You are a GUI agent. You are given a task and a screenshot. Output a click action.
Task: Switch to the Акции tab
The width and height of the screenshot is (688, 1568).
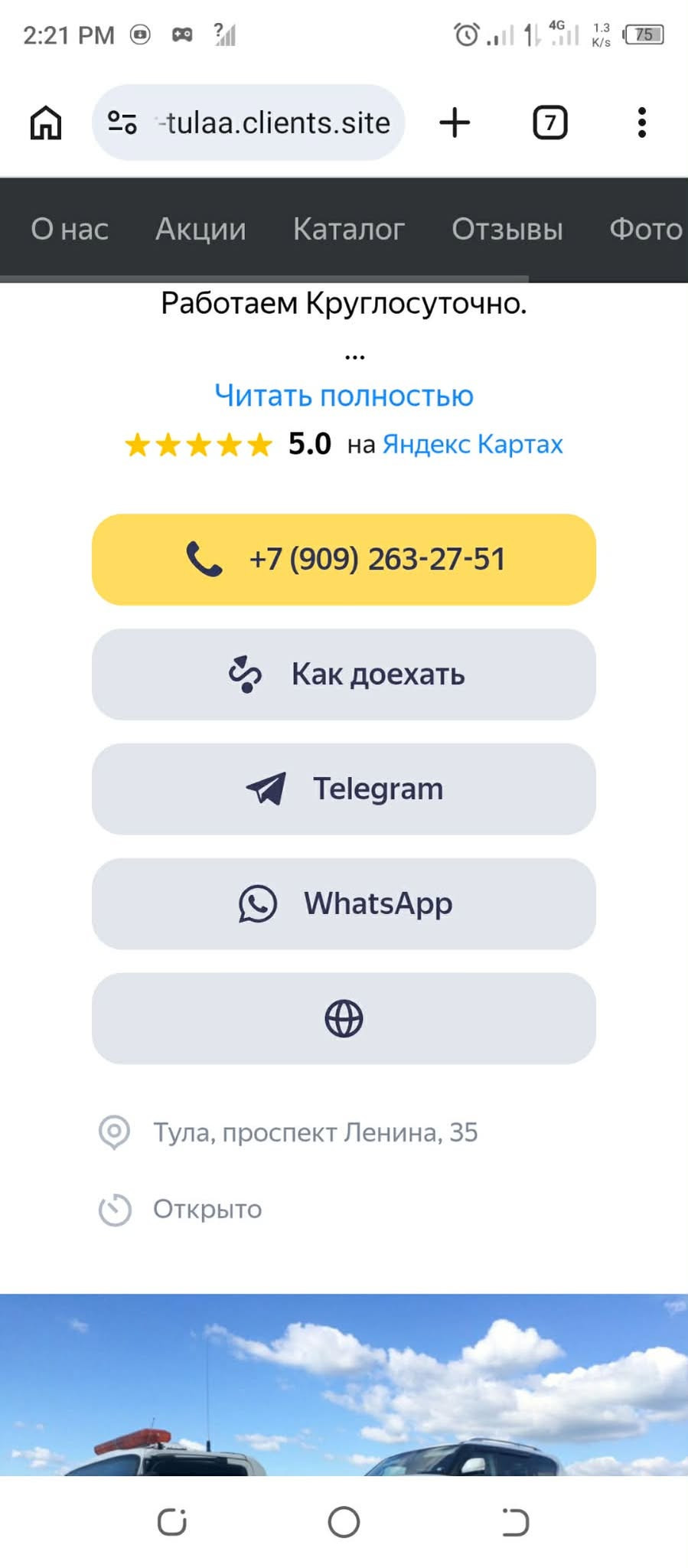click(x=201, y=229)
